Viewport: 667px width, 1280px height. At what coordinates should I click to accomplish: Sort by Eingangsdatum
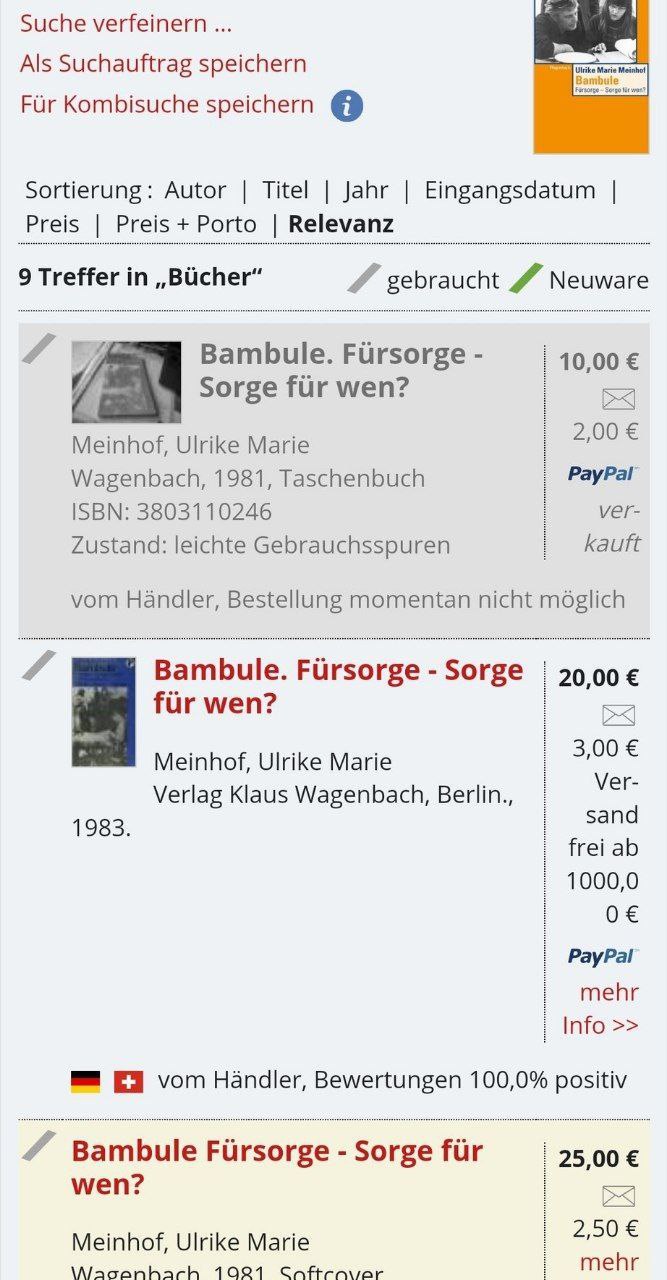point(509,190)
